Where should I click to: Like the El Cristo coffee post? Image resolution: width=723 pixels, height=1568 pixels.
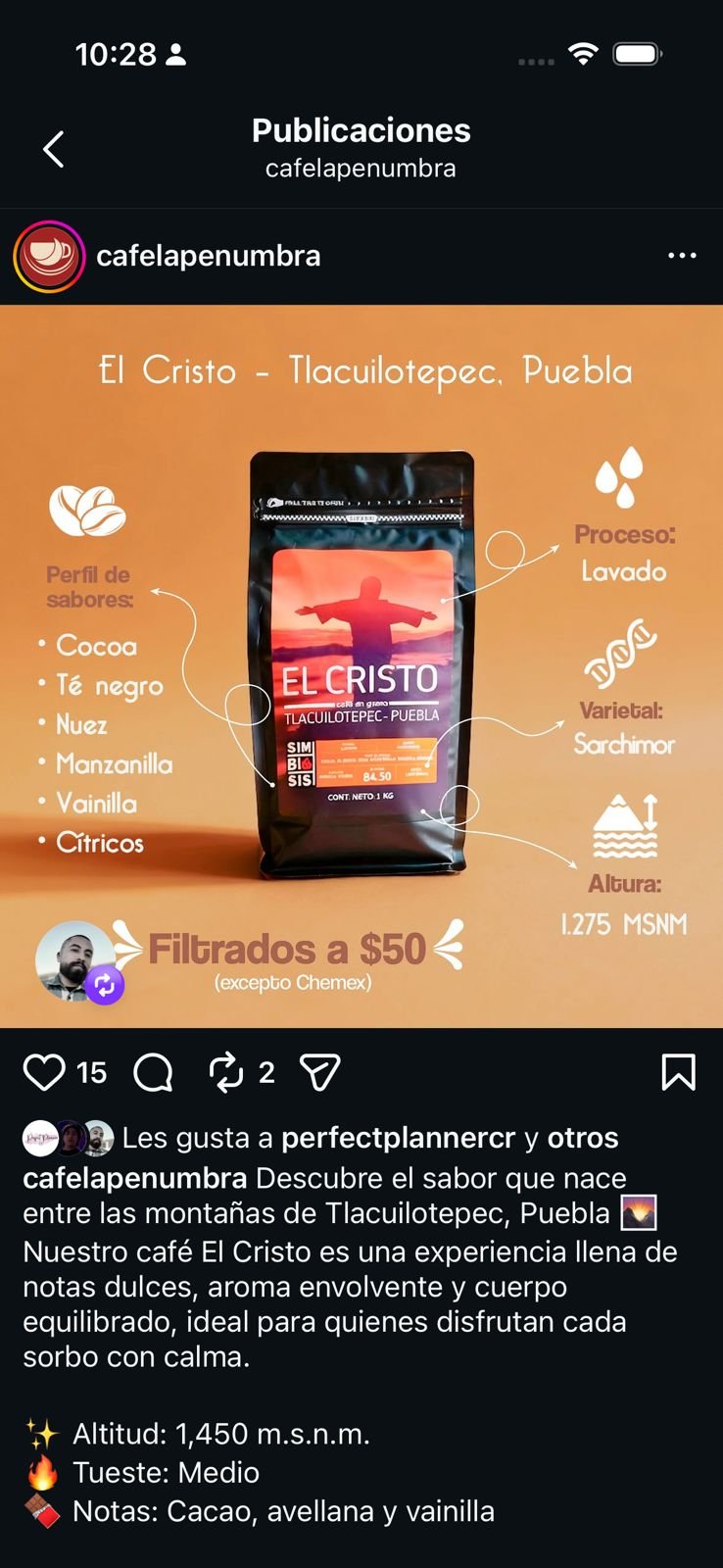point(44,1072)
